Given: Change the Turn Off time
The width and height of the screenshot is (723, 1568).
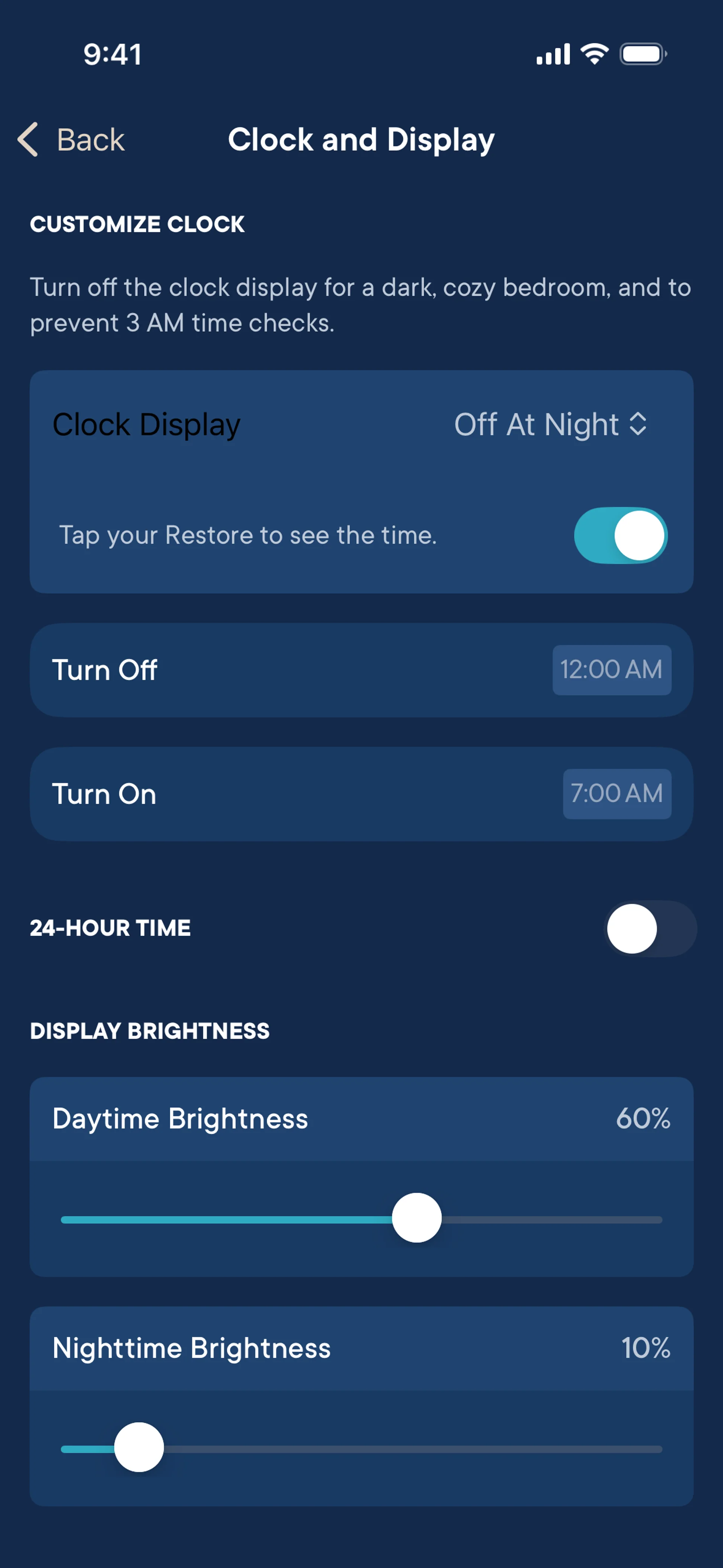Looking at the screenshot, I should [x=611, y=669].
